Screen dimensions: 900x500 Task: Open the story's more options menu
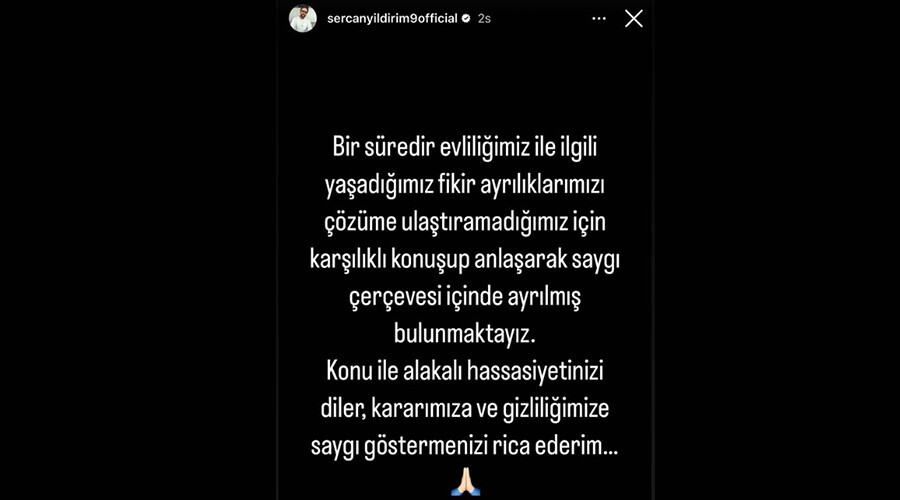click(599, 18)
